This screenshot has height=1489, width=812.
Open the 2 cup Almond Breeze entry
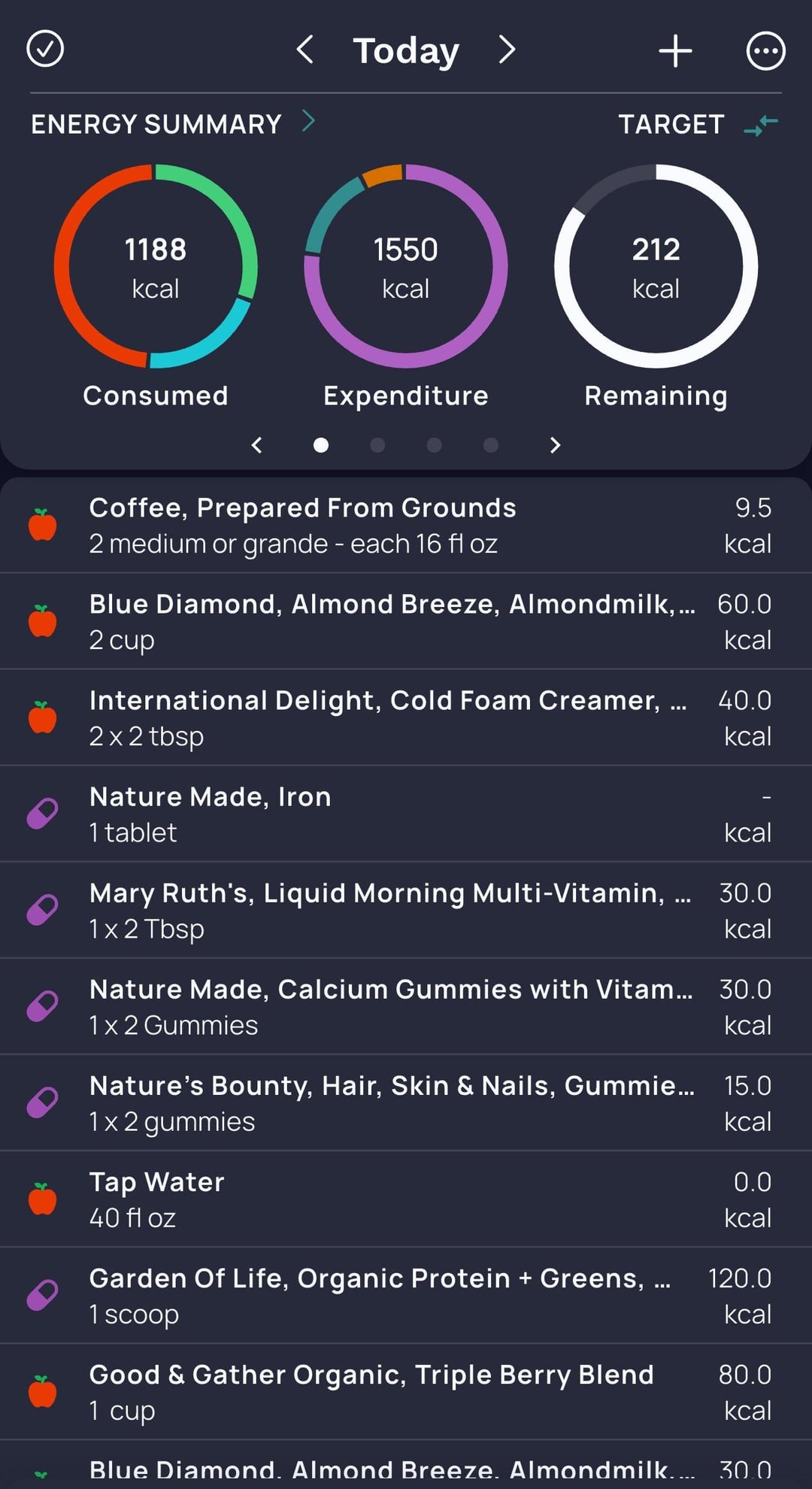[x=406, y=621]
